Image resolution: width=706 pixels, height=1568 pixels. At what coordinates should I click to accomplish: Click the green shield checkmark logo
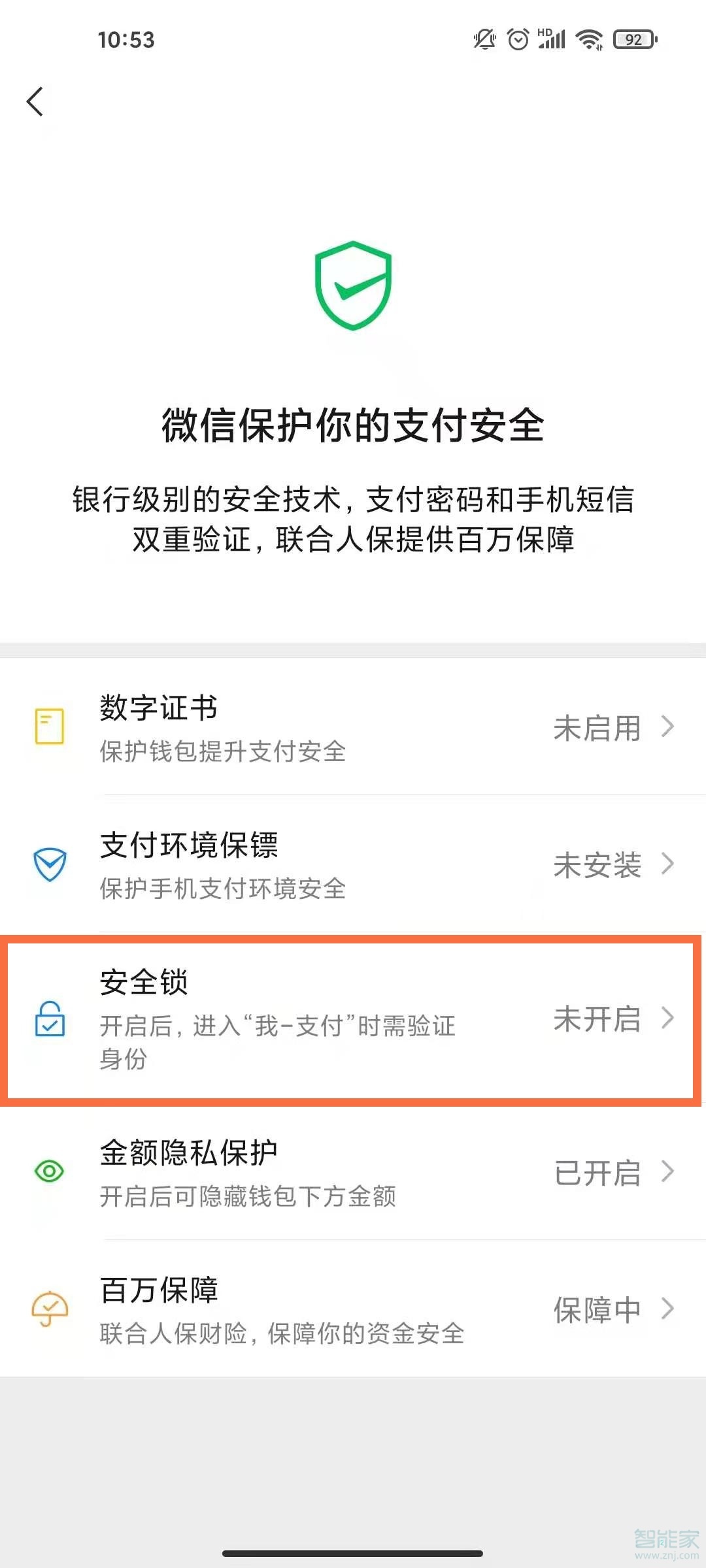click(x=353, y=284)
